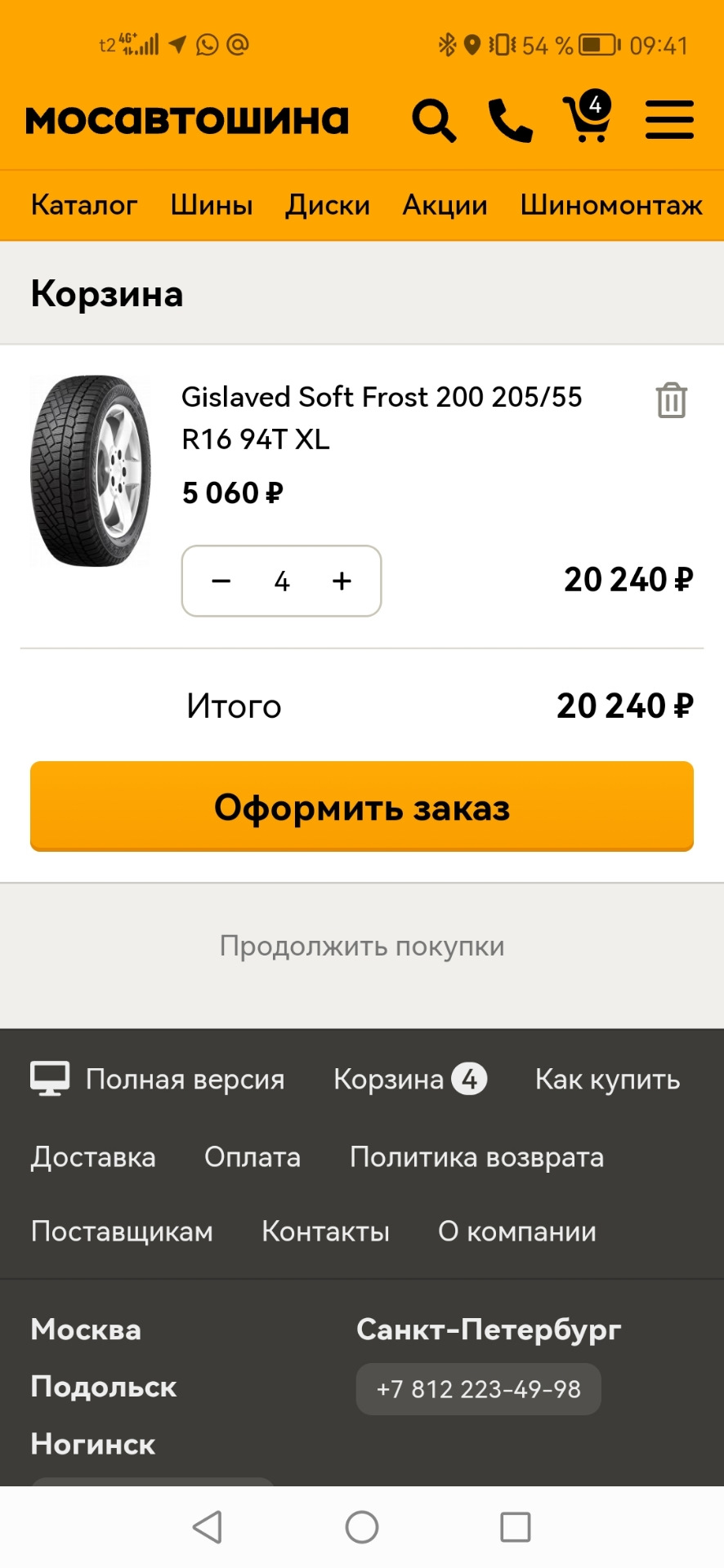Screen dimensions: 724x1568
Task: Switch to Полная версия of site
Action: 158,1079
